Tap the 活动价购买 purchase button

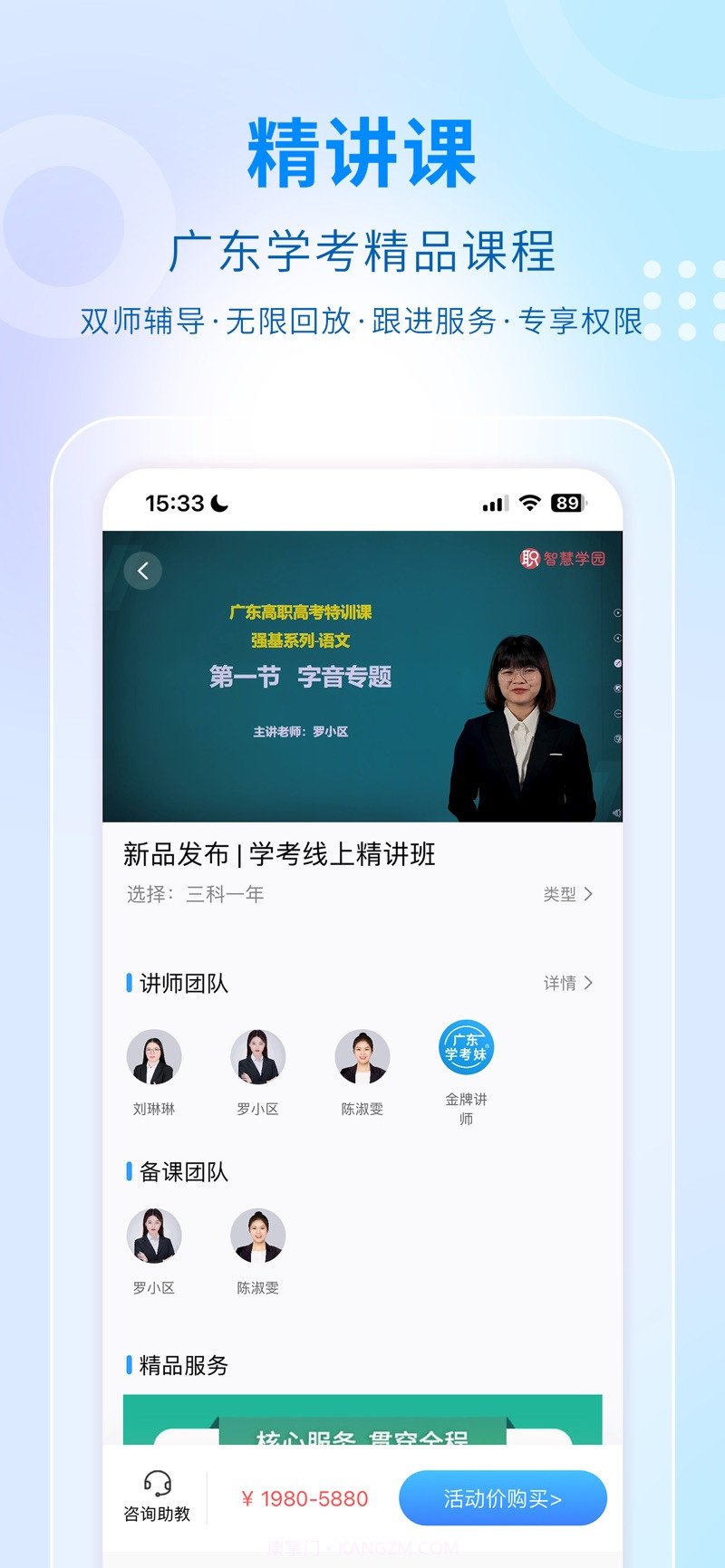click(x=503, y=1497)
